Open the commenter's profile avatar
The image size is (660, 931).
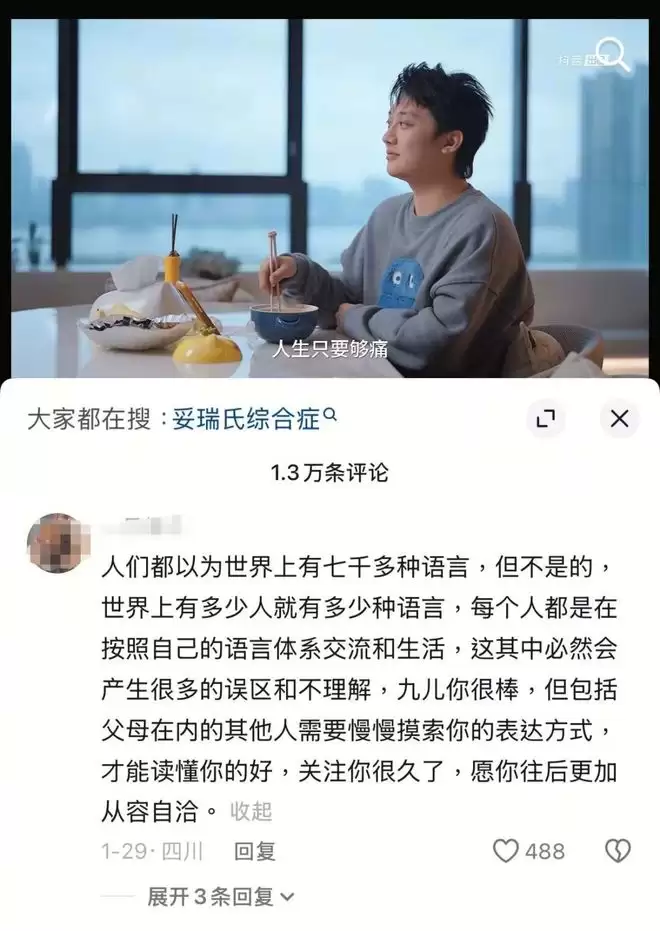pos(58,543)
